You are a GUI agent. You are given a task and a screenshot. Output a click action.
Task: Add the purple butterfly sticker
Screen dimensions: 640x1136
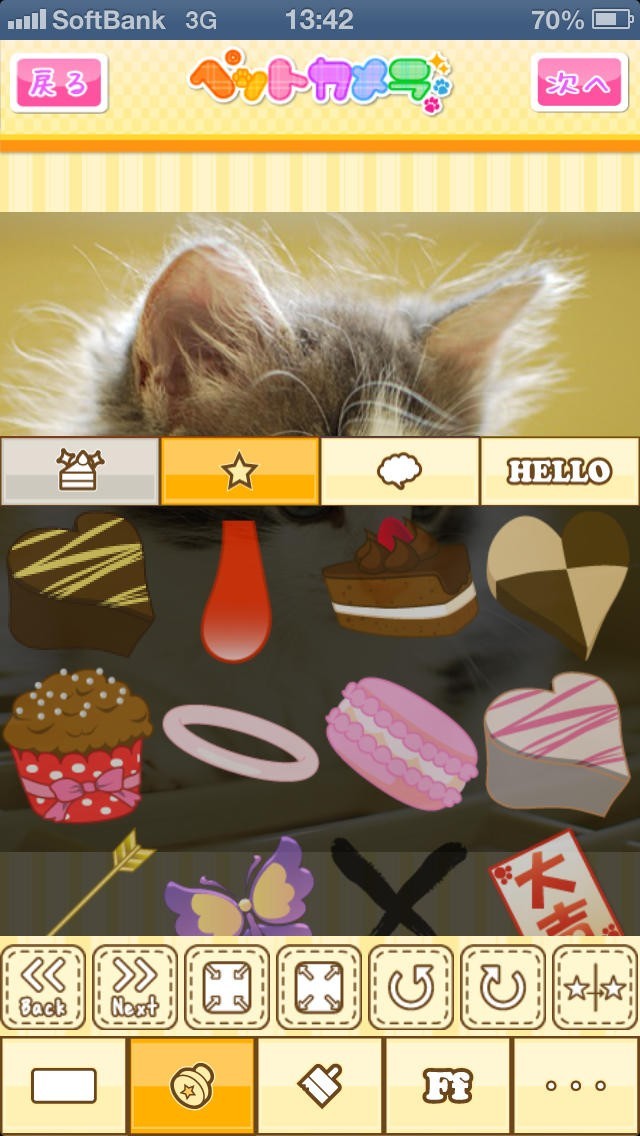(239, 887)
